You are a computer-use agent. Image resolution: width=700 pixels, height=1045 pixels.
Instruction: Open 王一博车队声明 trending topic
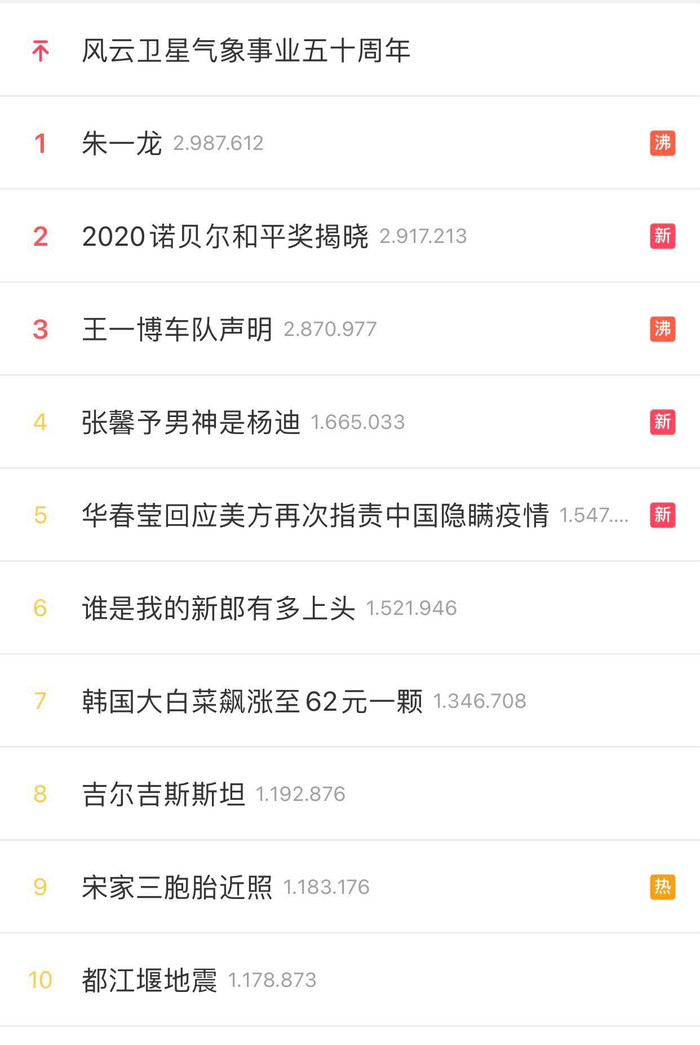pyautogui.click(x=177, y=329)
